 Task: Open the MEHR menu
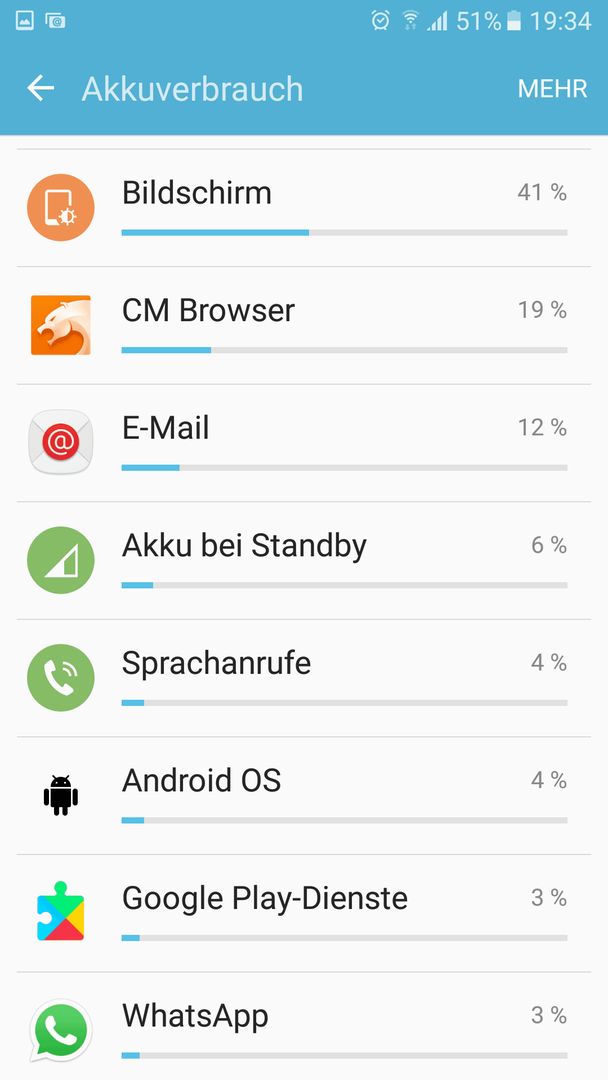pos(552,89)
